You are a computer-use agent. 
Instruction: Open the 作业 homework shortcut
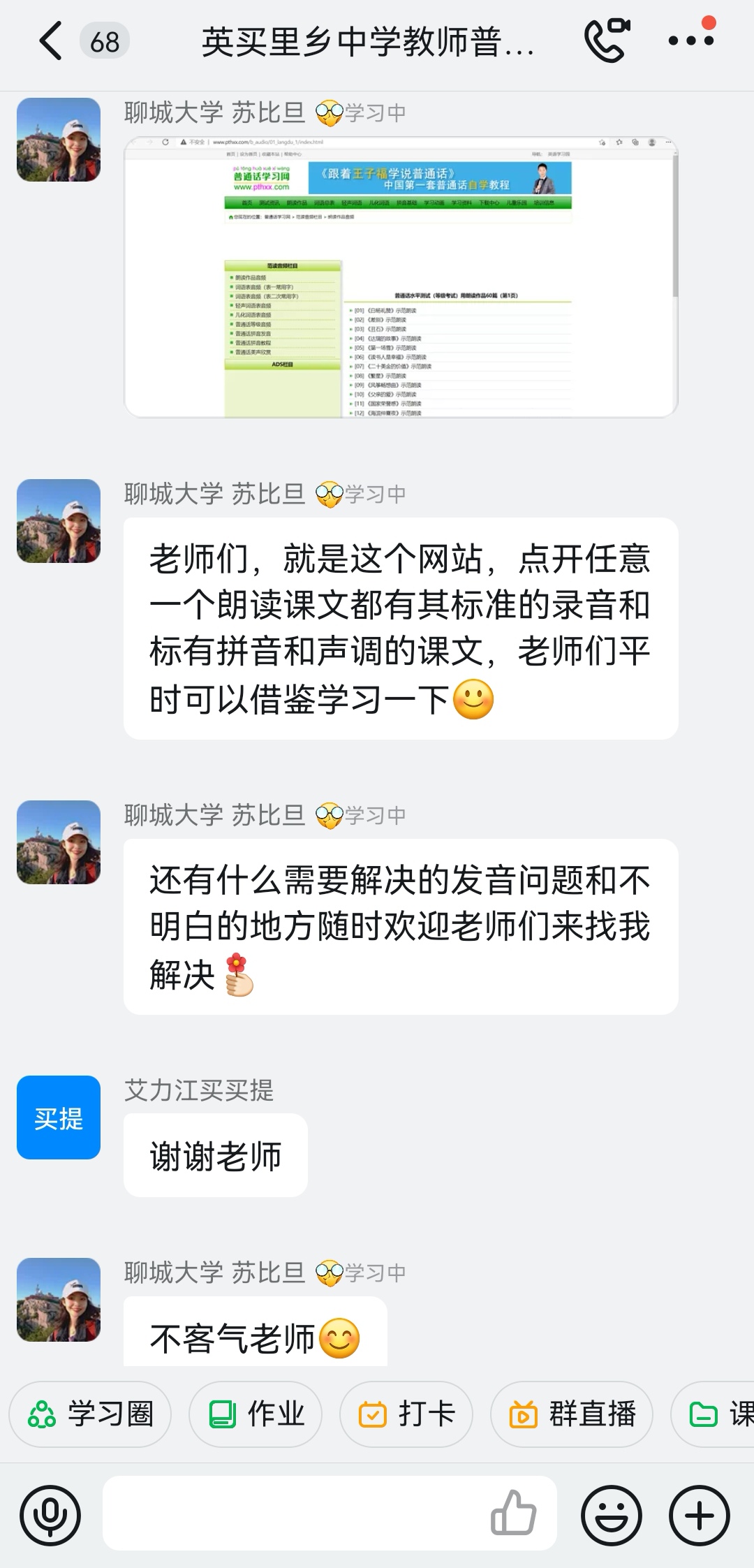coord(256,1414)
